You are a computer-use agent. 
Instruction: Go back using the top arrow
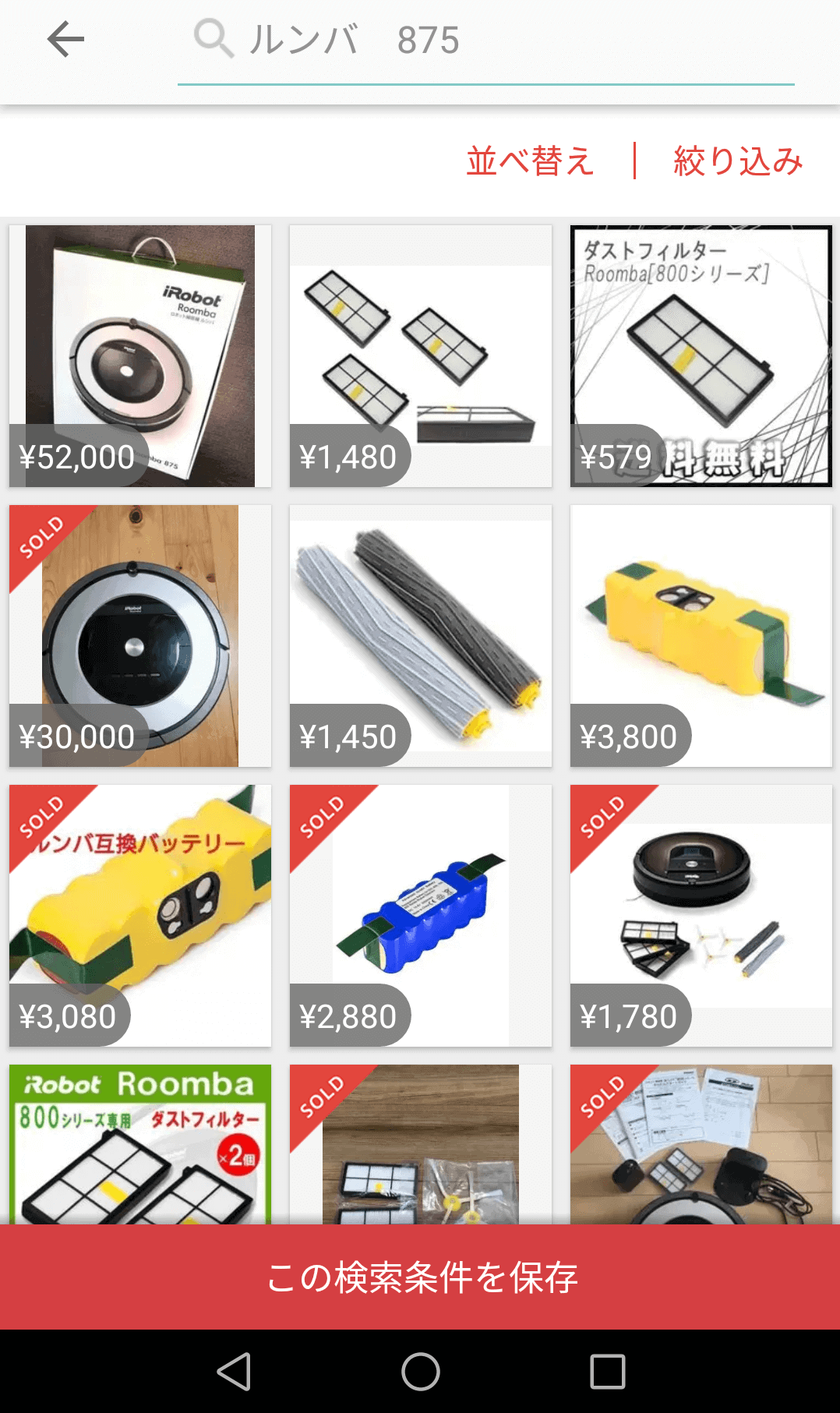pyautogui.click(x=65, y=40)
